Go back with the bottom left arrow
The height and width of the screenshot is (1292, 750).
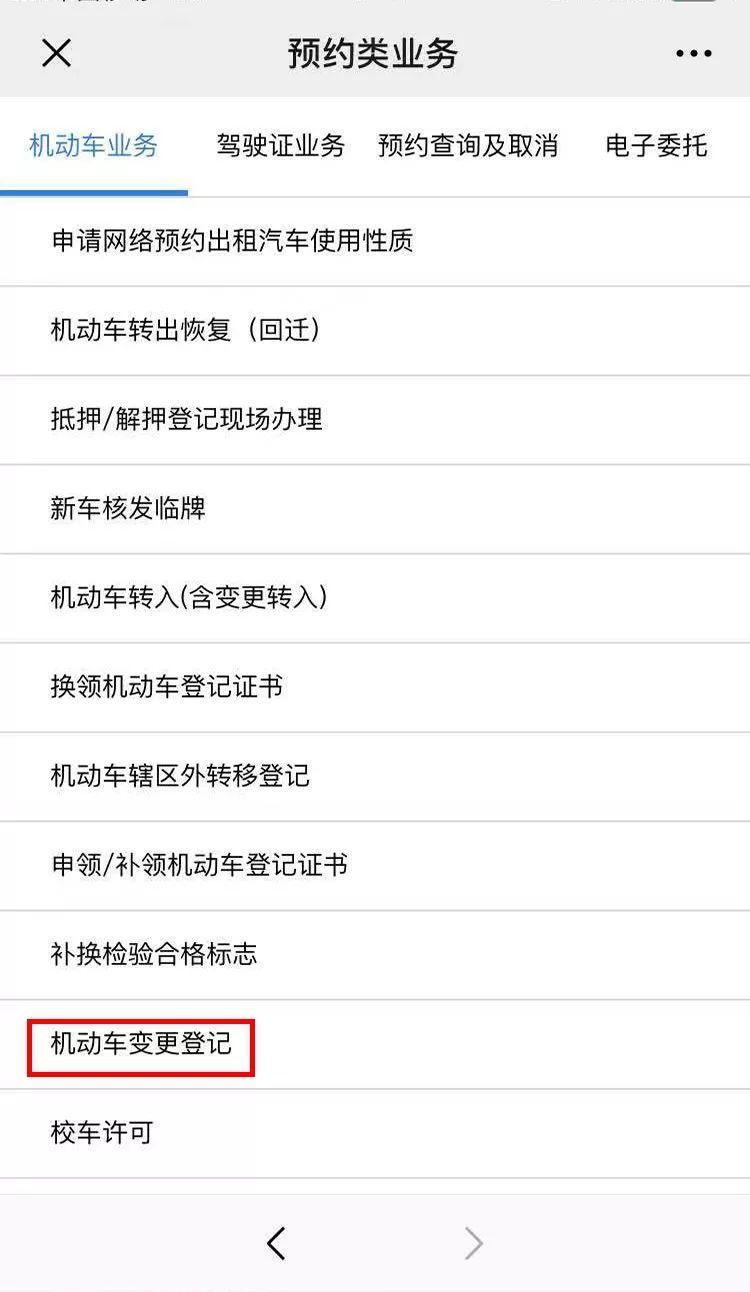click(x=277, y=1243)
